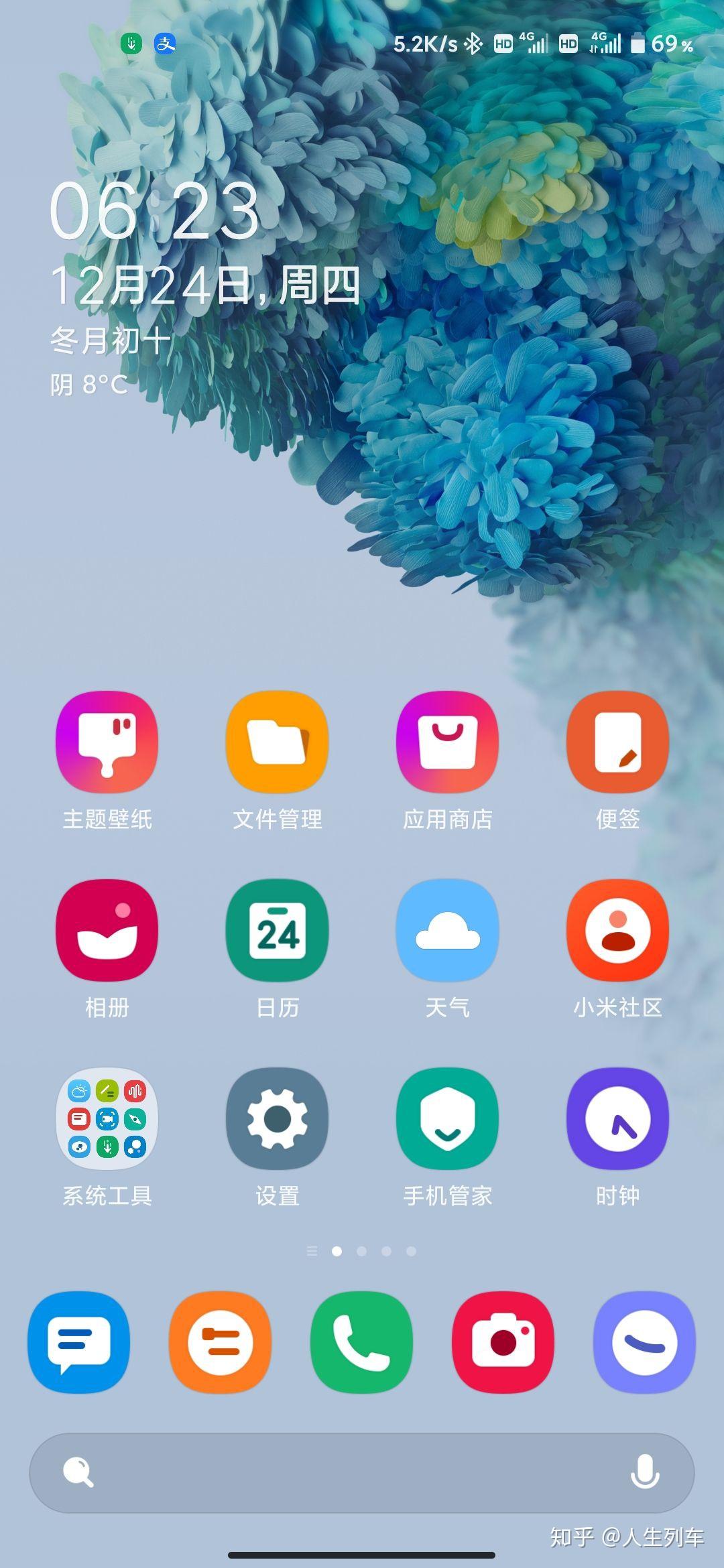
Task: Expand the 系统工具 folder
Action: tap(107, 1119)
